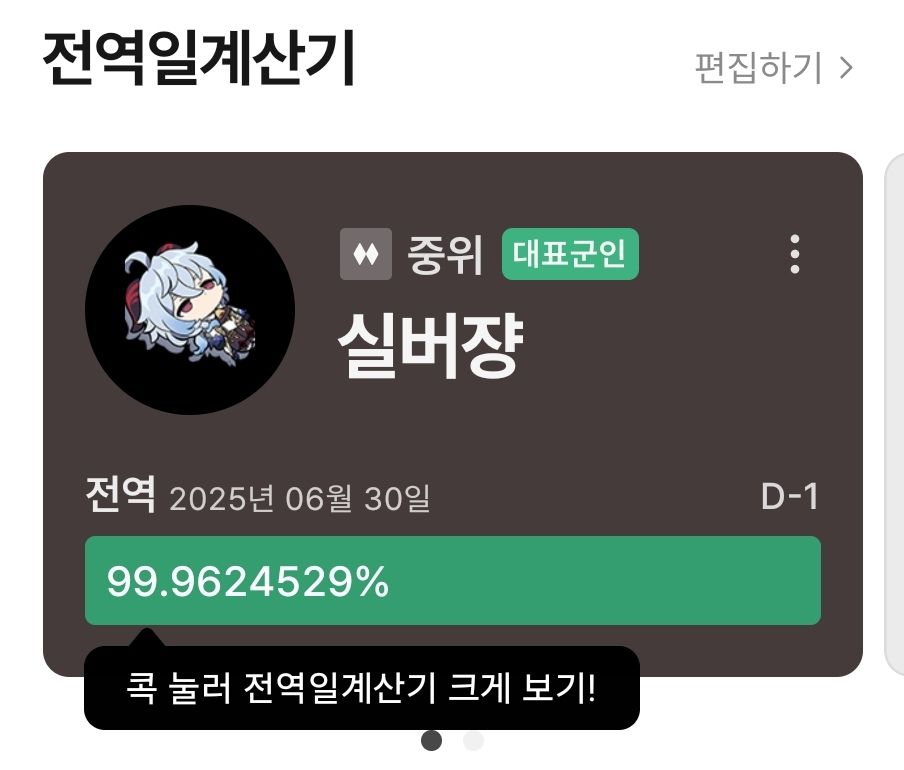The height and width of the screenshot is (770, 904).
Task: Open the three-dot menu on 실버쟝 card
Action: pos(795,255)
